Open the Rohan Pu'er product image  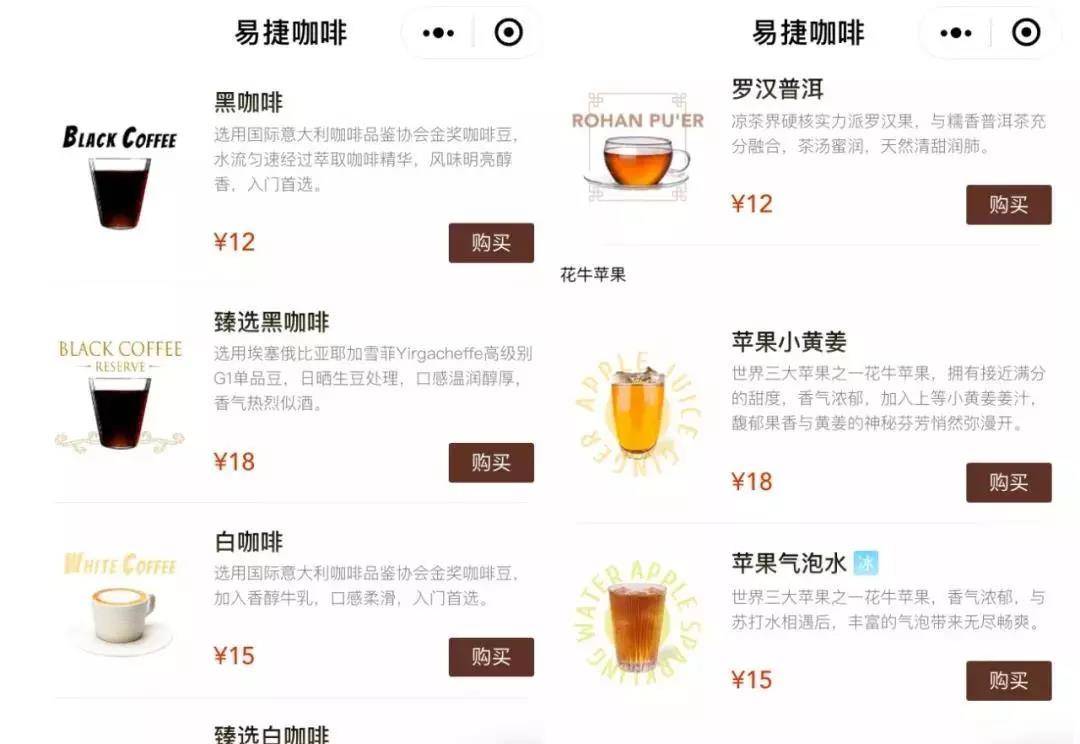pos(637,148)
